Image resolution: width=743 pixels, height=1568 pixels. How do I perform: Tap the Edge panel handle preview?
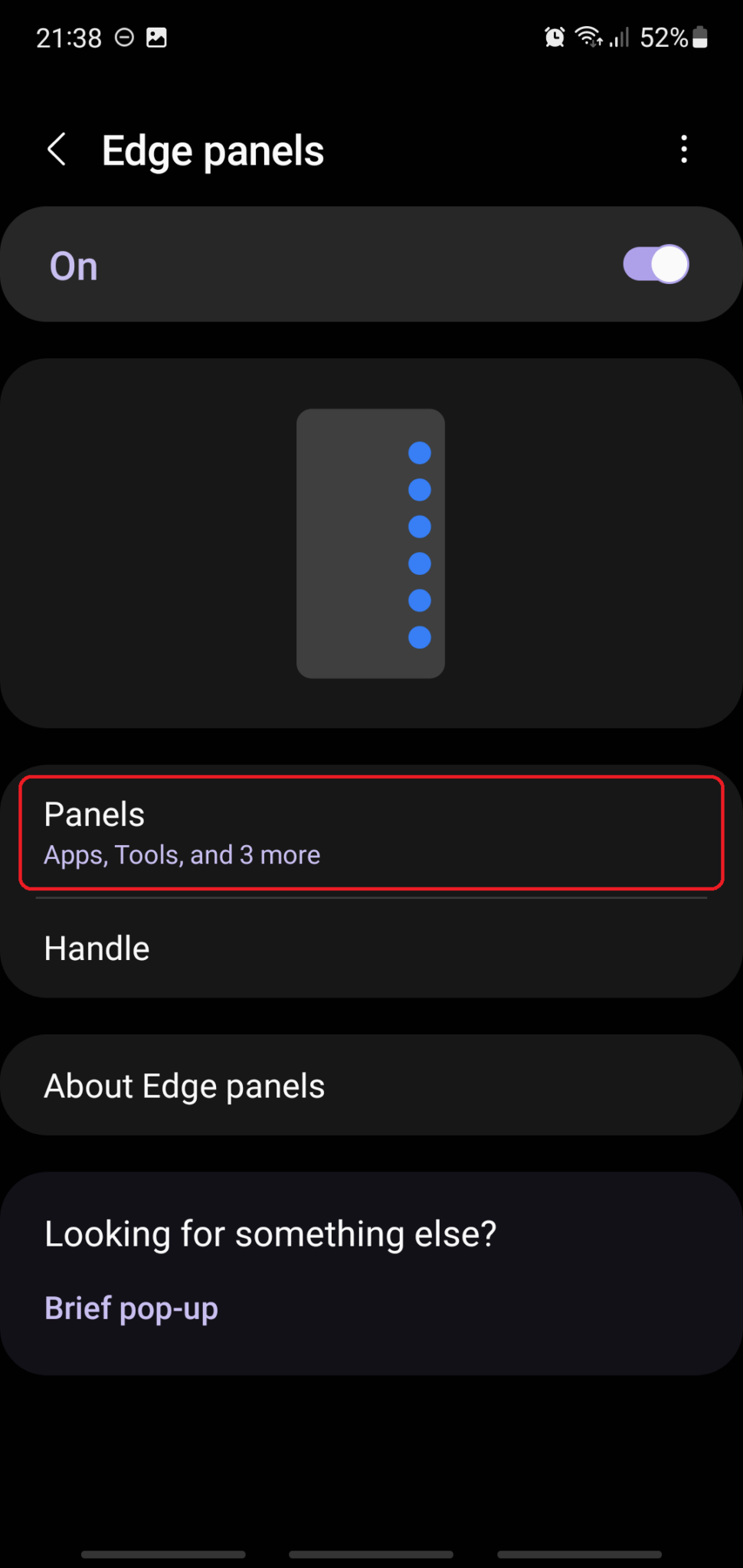click(x=371, y=542)
